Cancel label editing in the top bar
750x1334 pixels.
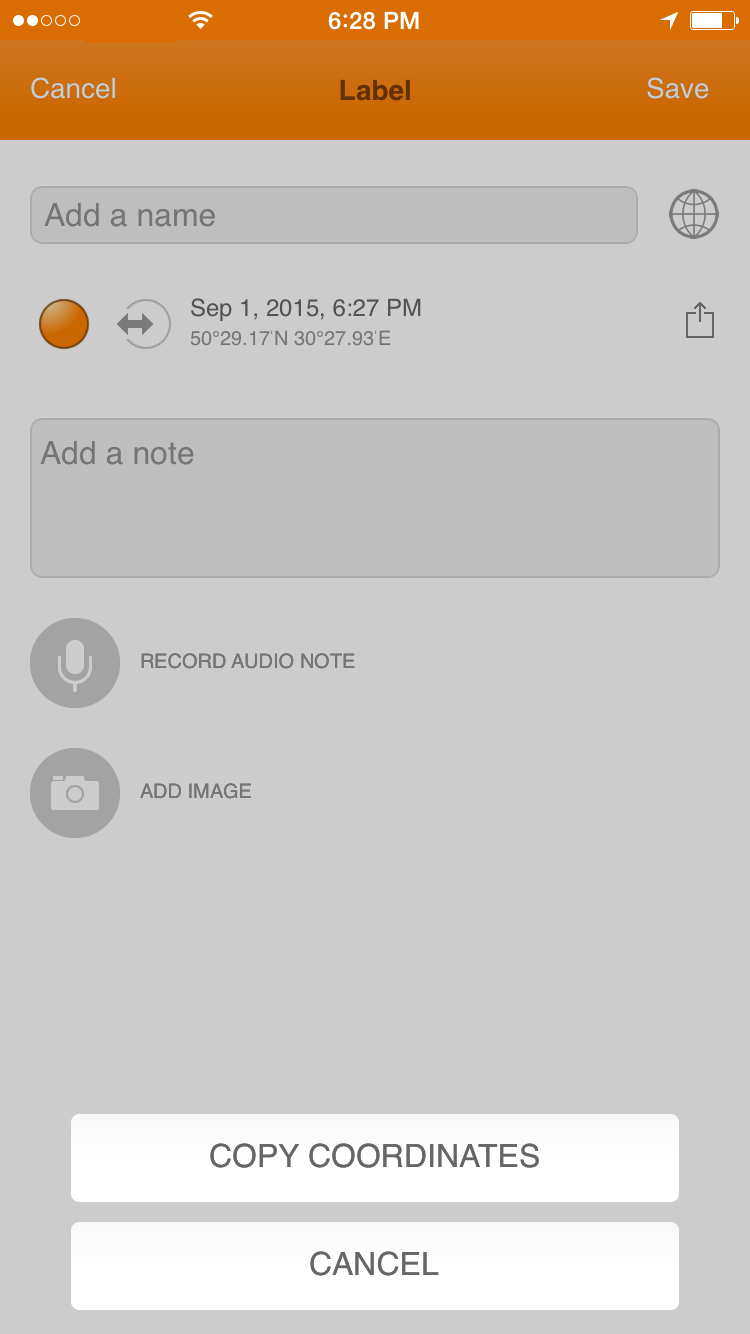(x=73, y=89)
